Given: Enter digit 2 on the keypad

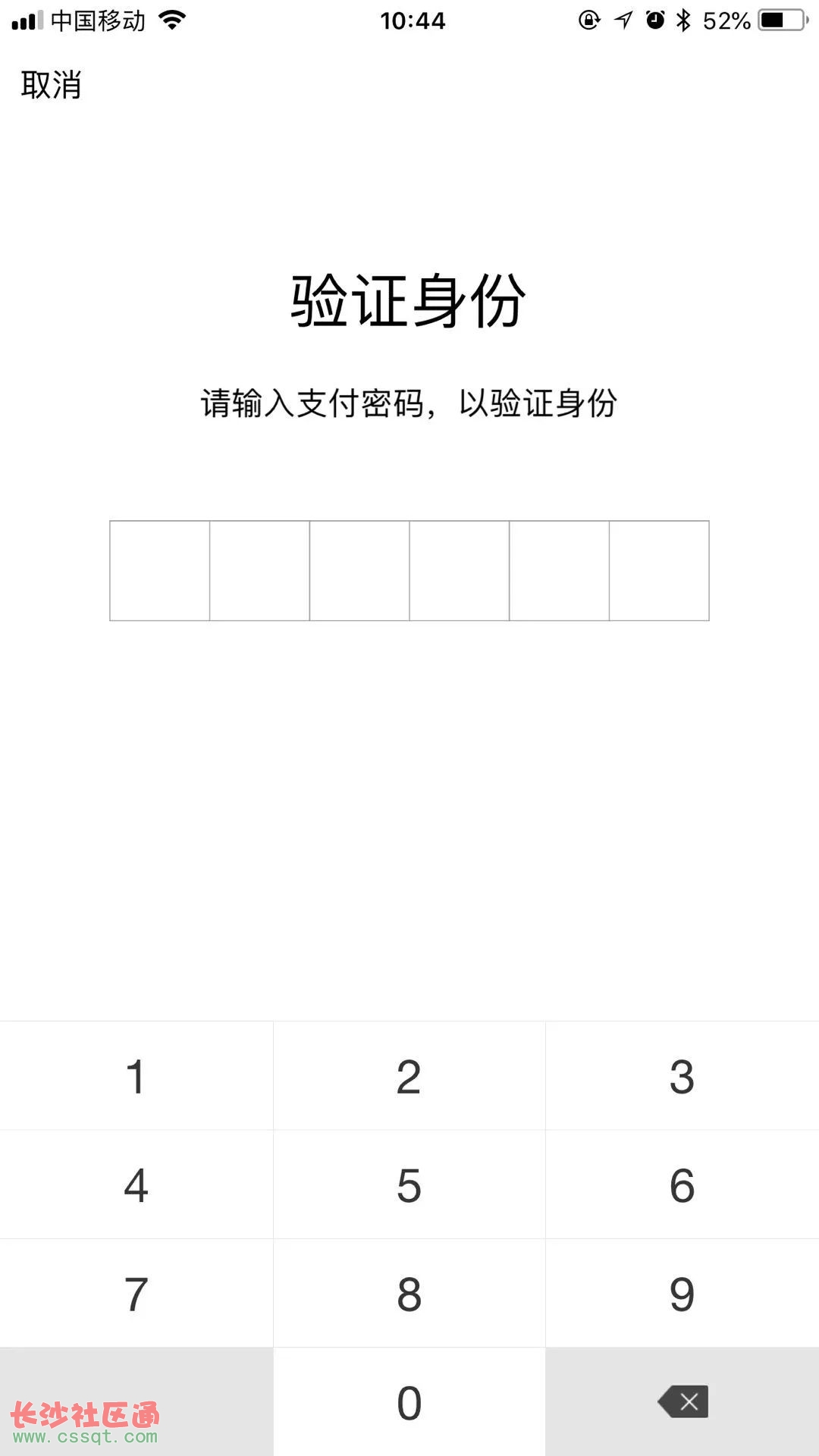Looking at the screenshot, I should pyautogui.click(x=409, y=1076).
